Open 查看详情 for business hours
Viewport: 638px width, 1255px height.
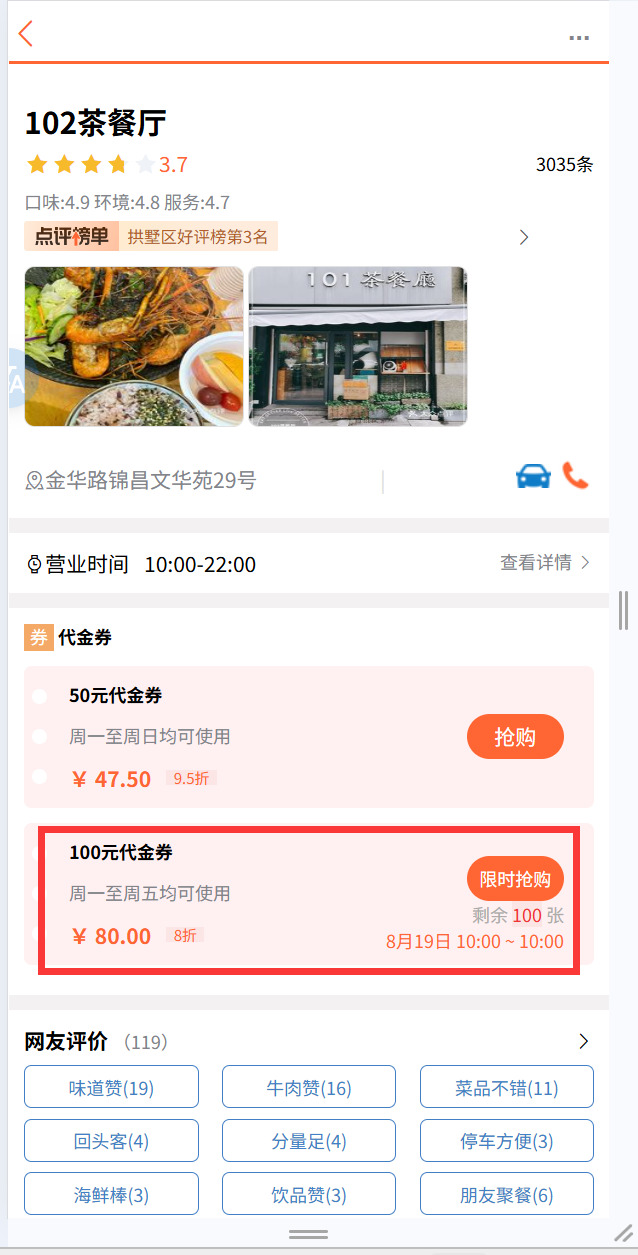[545, 563]
